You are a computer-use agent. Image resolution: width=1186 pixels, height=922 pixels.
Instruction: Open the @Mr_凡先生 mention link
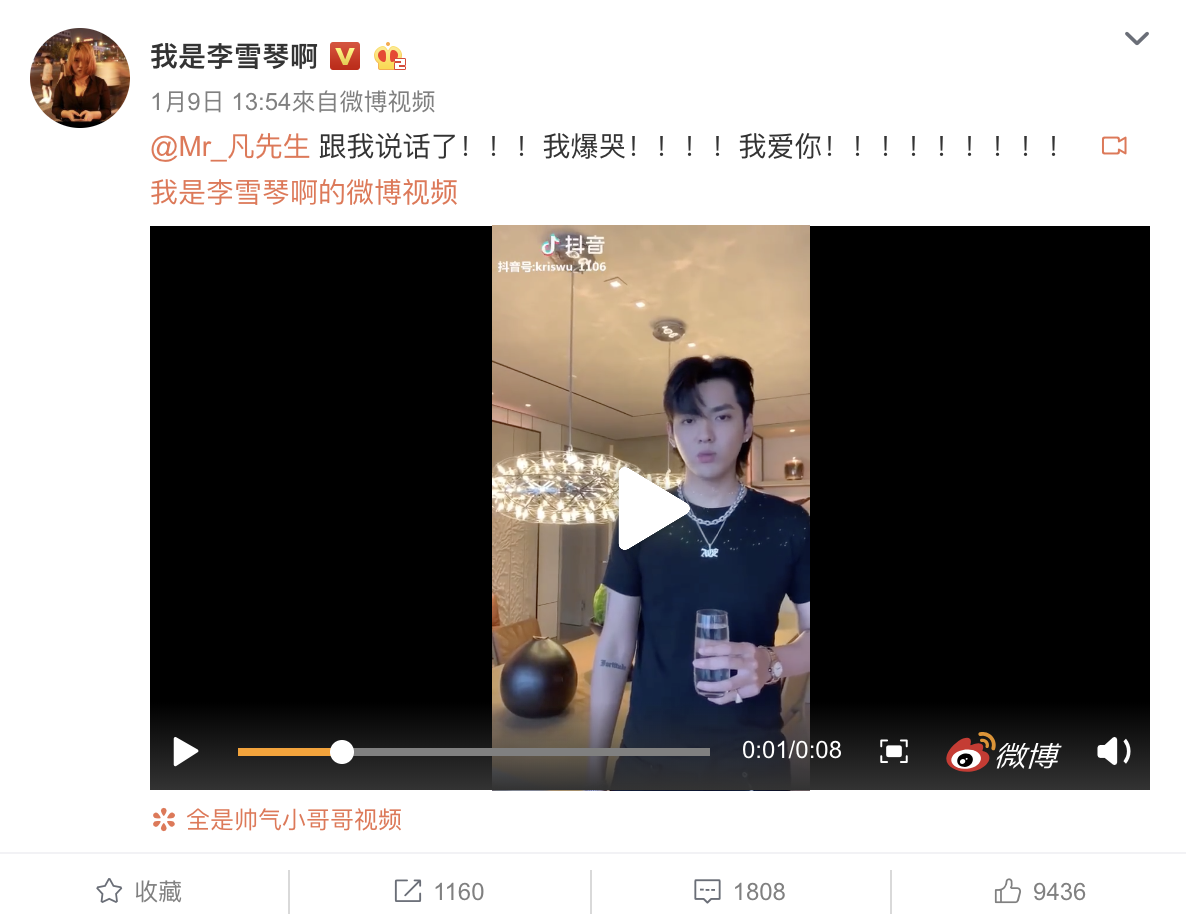pos(230,147)
